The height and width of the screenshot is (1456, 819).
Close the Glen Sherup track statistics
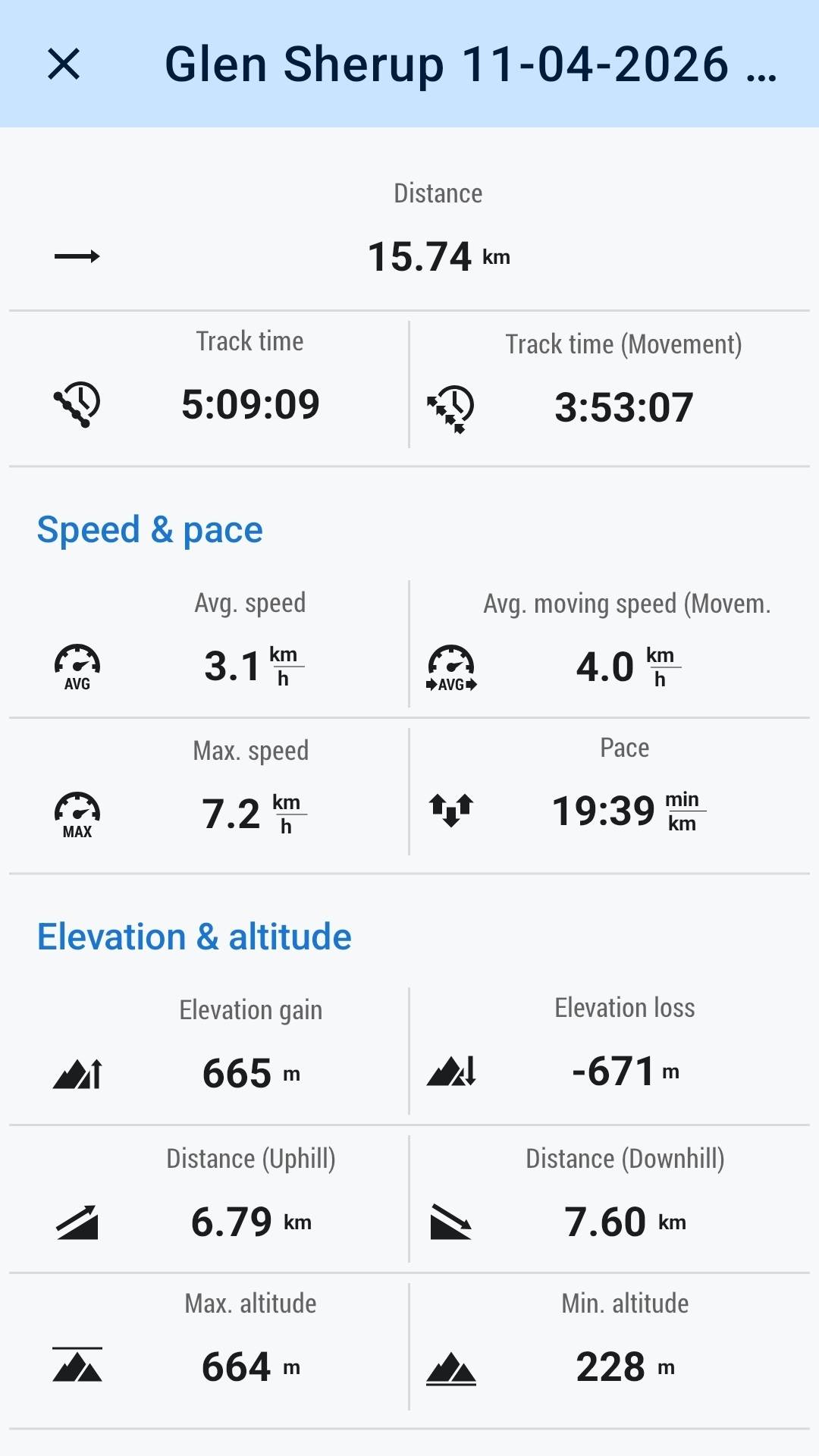pos(64,64)
